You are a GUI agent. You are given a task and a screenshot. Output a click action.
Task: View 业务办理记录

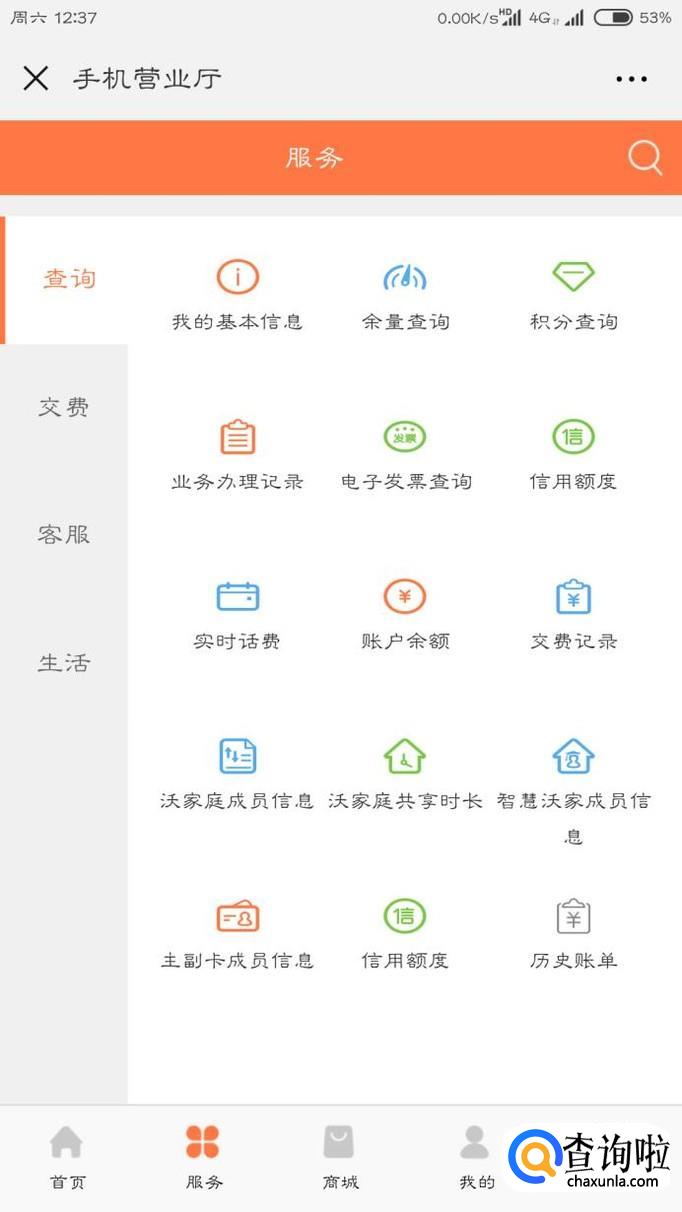click(238, 455)
